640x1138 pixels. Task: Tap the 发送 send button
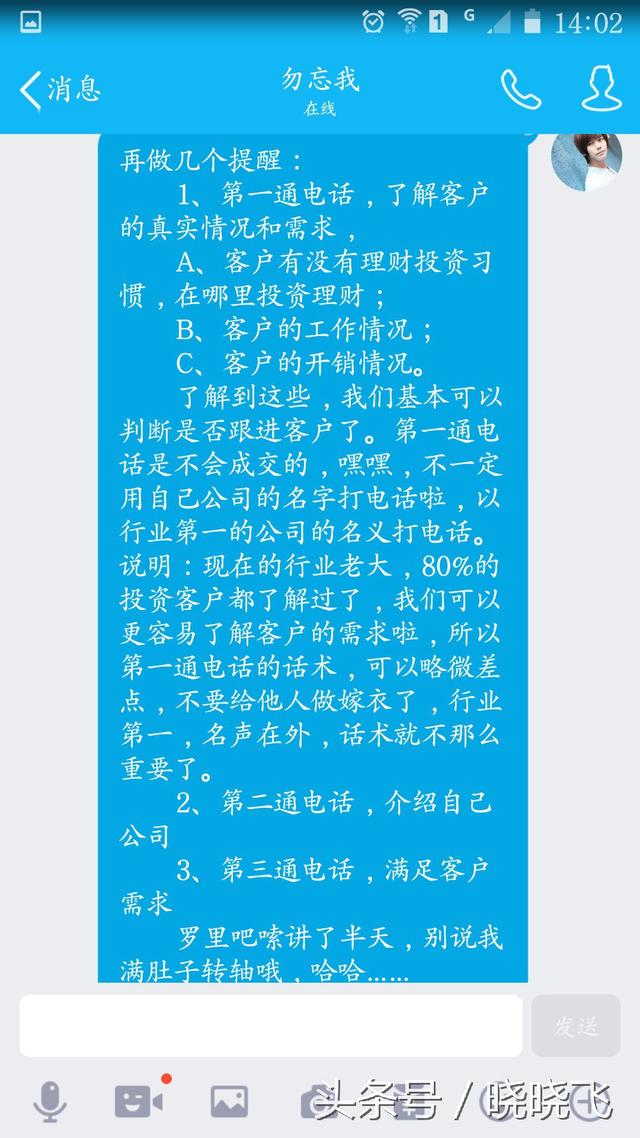[x=576, y=1025]
